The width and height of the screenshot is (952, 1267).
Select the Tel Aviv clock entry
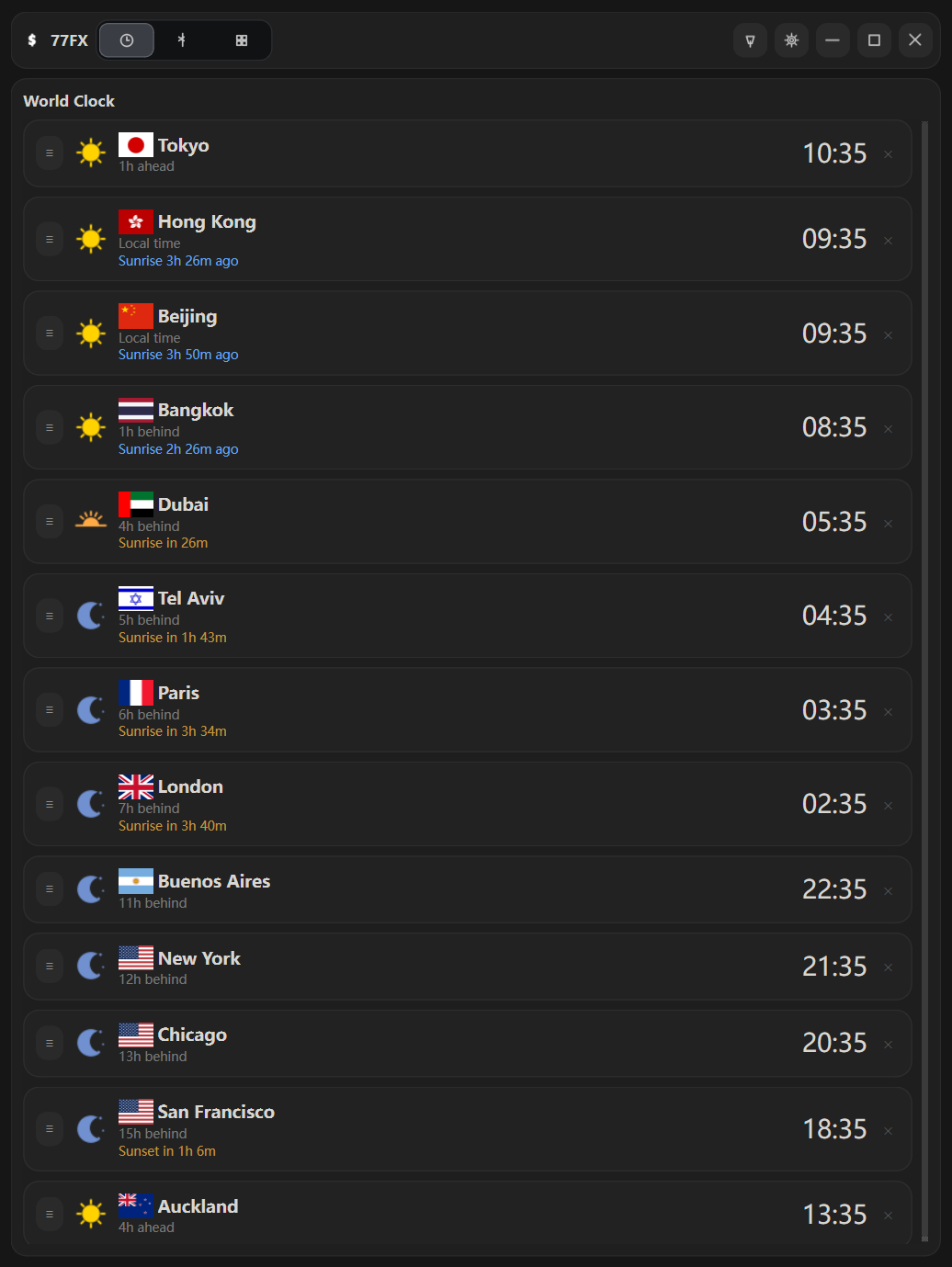click(x=459, y=616)
